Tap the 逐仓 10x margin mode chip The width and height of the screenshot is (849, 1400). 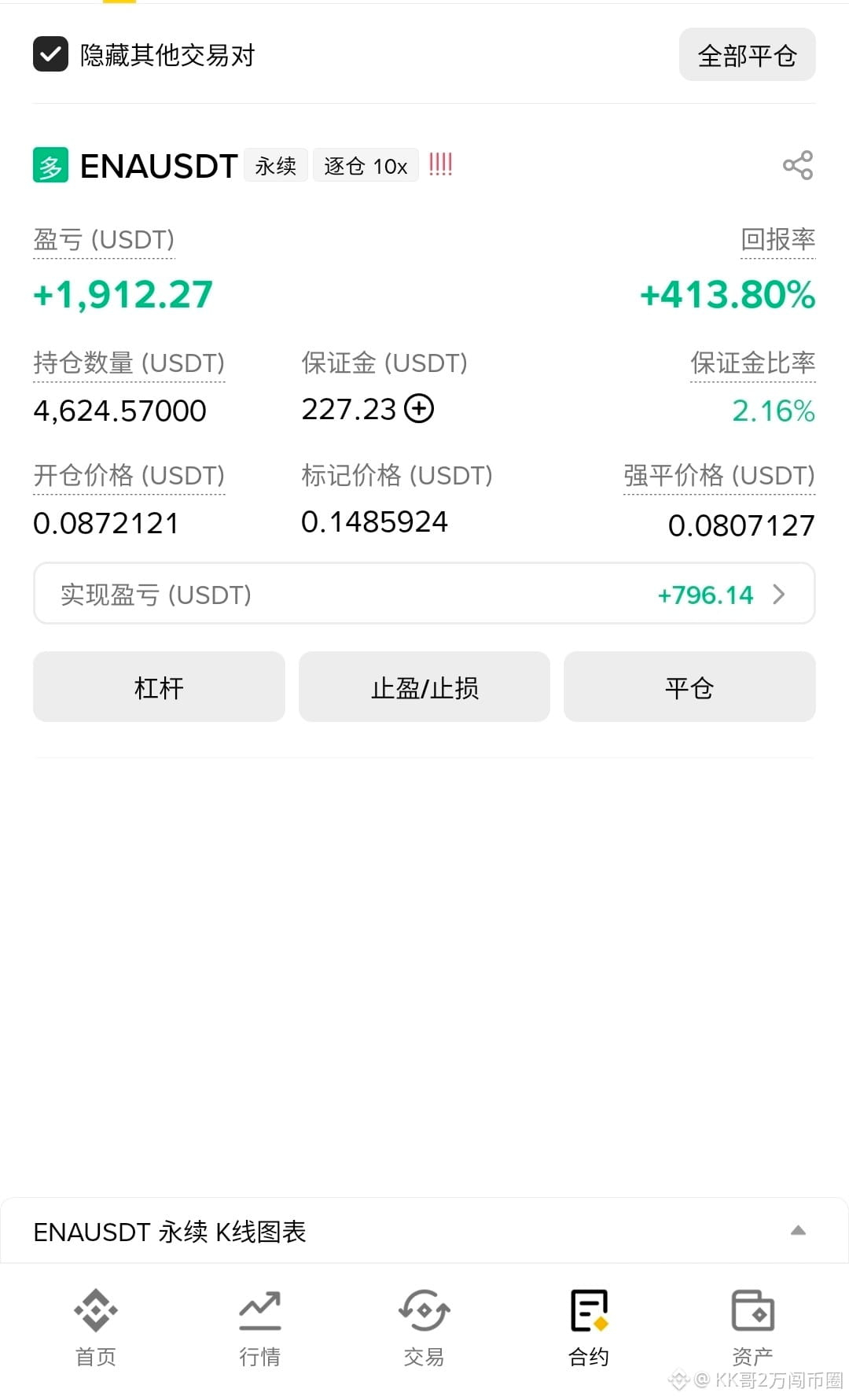coord(366,166)
